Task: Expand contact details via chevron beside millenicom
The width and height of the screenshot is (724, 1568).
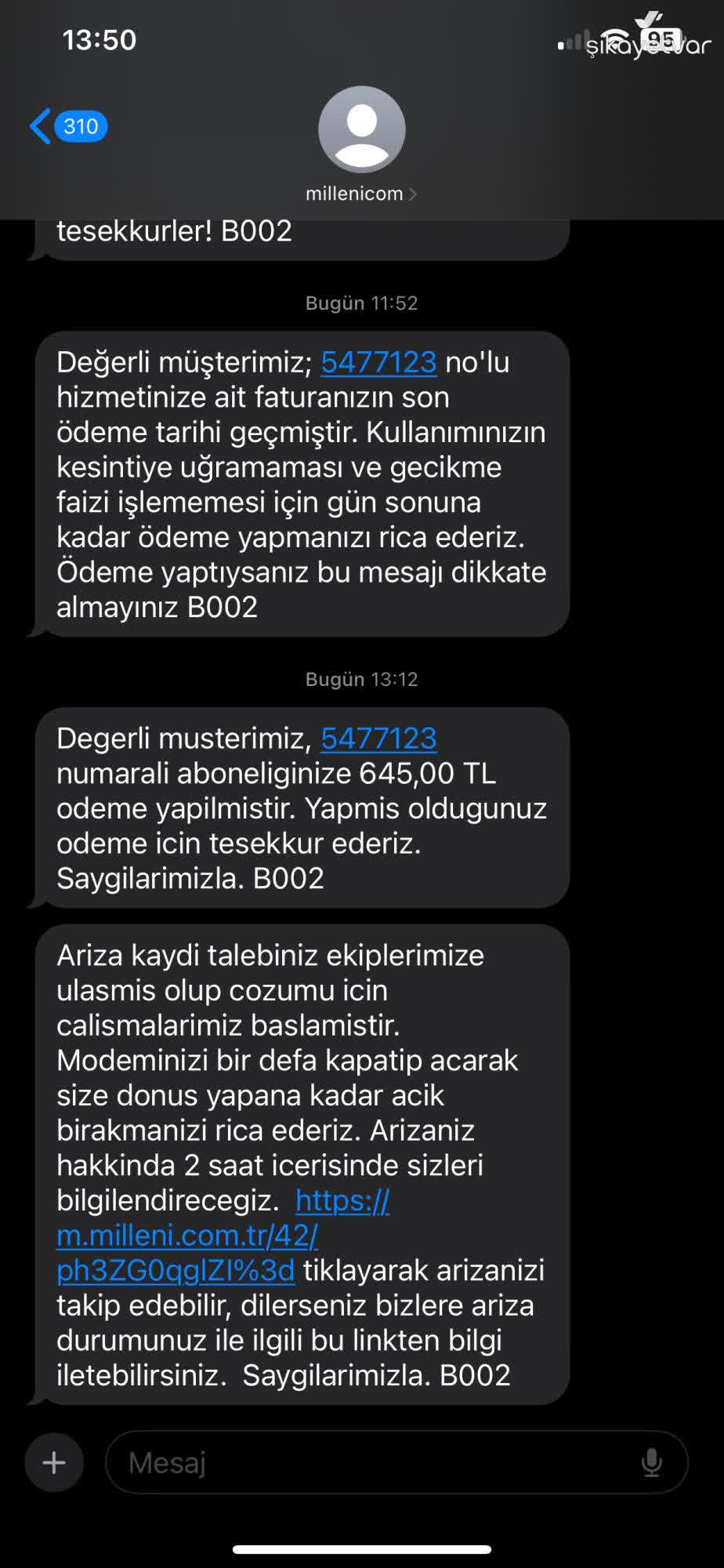Action: point(414,194)
